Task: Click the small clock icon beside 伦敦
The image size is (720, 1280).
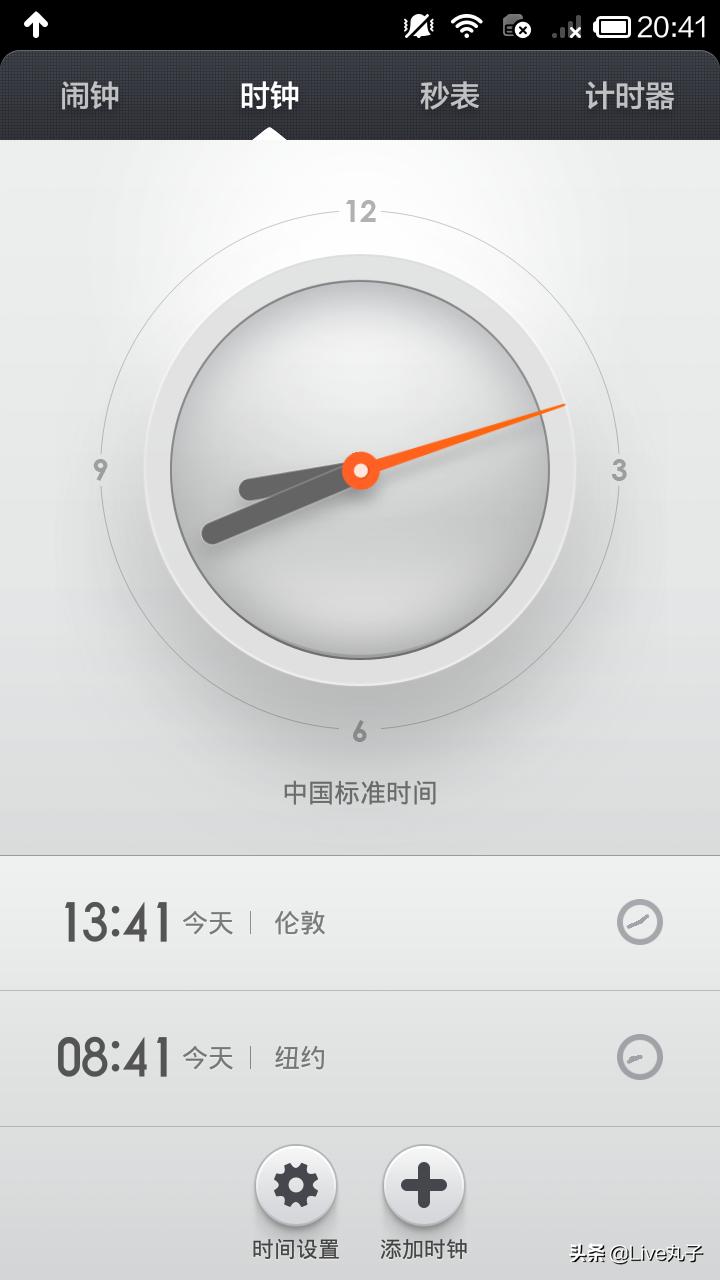Action: point(638,921)
